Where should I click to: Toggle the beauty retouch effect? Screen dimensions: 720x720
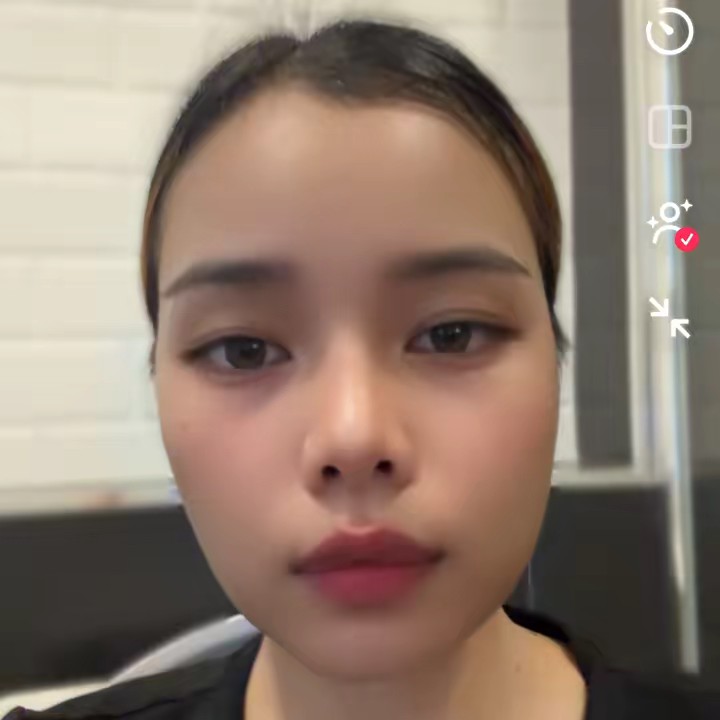(670, 224)
